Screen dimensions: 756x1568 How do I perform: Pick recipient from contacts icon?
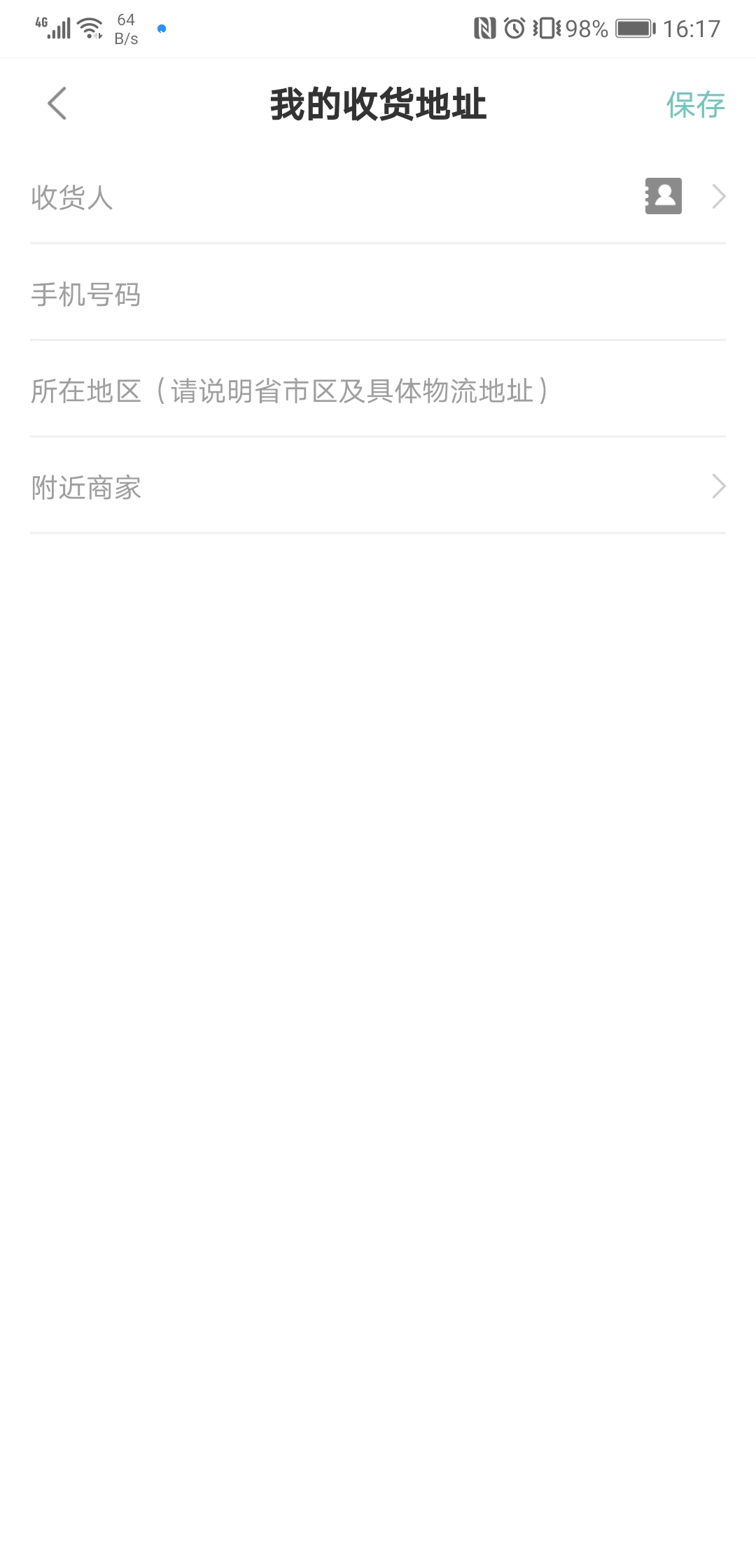pyautogui.click(x=663, y=196)
